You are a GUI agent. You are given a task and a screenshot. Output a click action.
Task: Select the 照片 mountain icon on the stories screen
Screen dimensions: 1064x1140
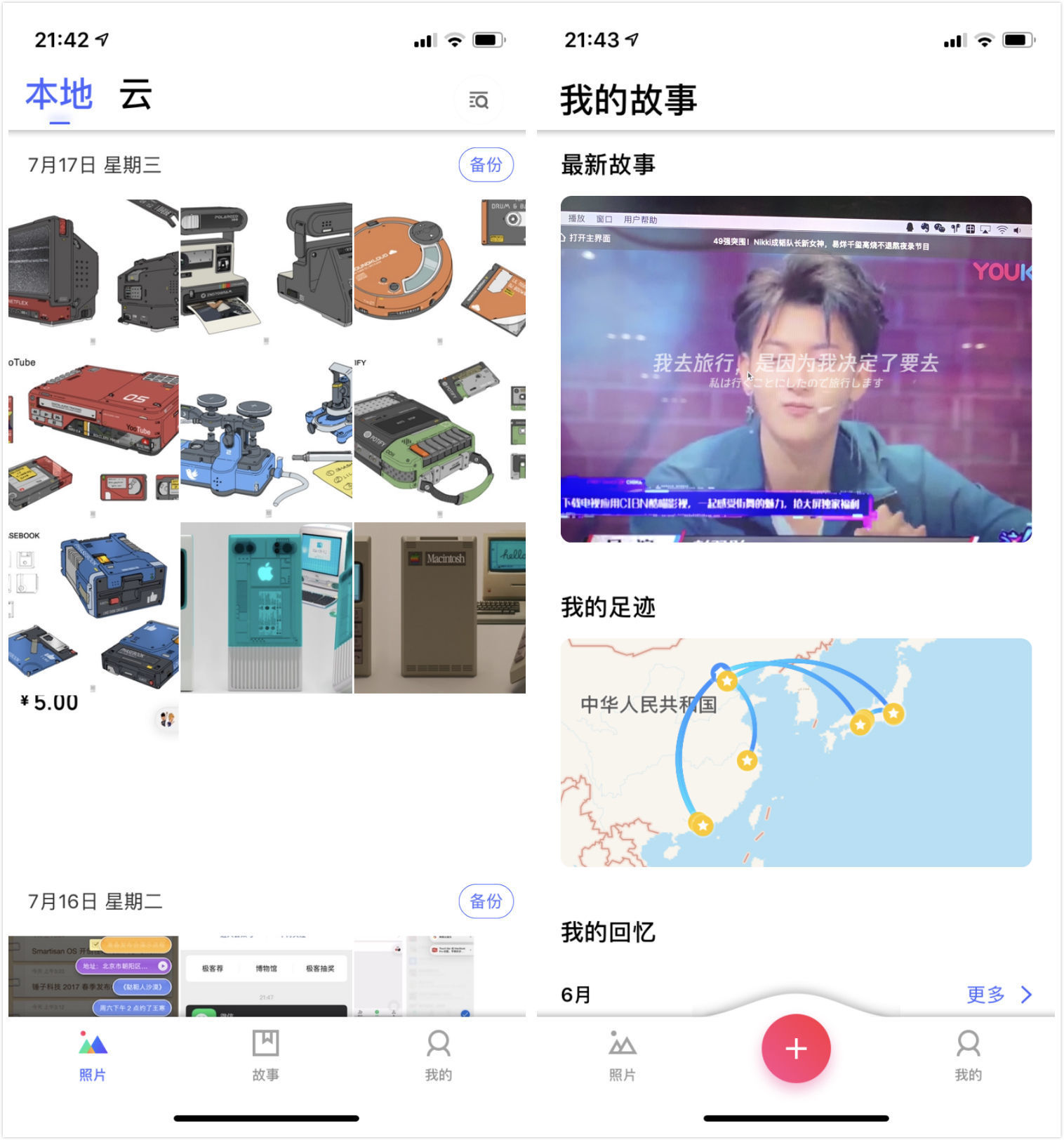pos(622,1046)
